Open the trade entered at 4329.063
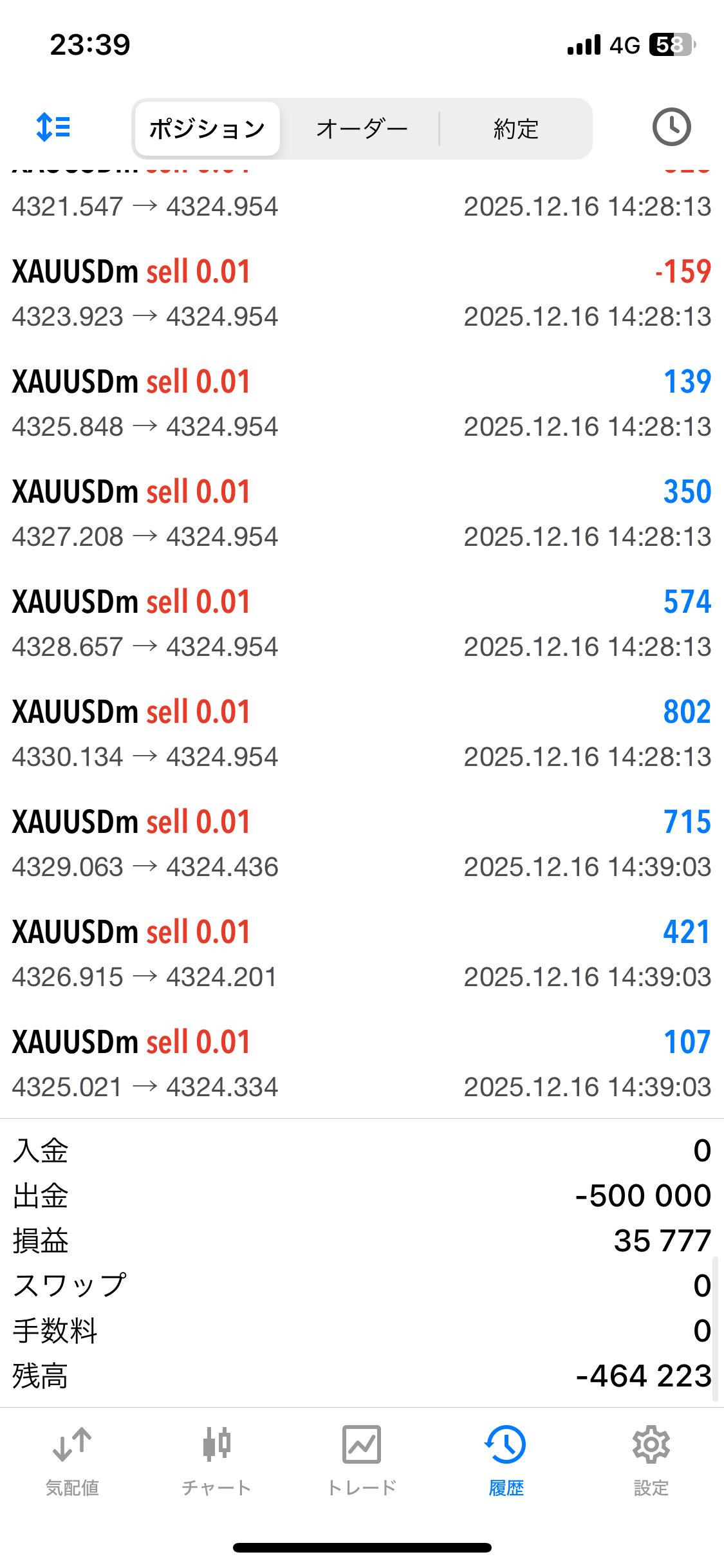The image size is (724, 1568). [x=362, y=844]
